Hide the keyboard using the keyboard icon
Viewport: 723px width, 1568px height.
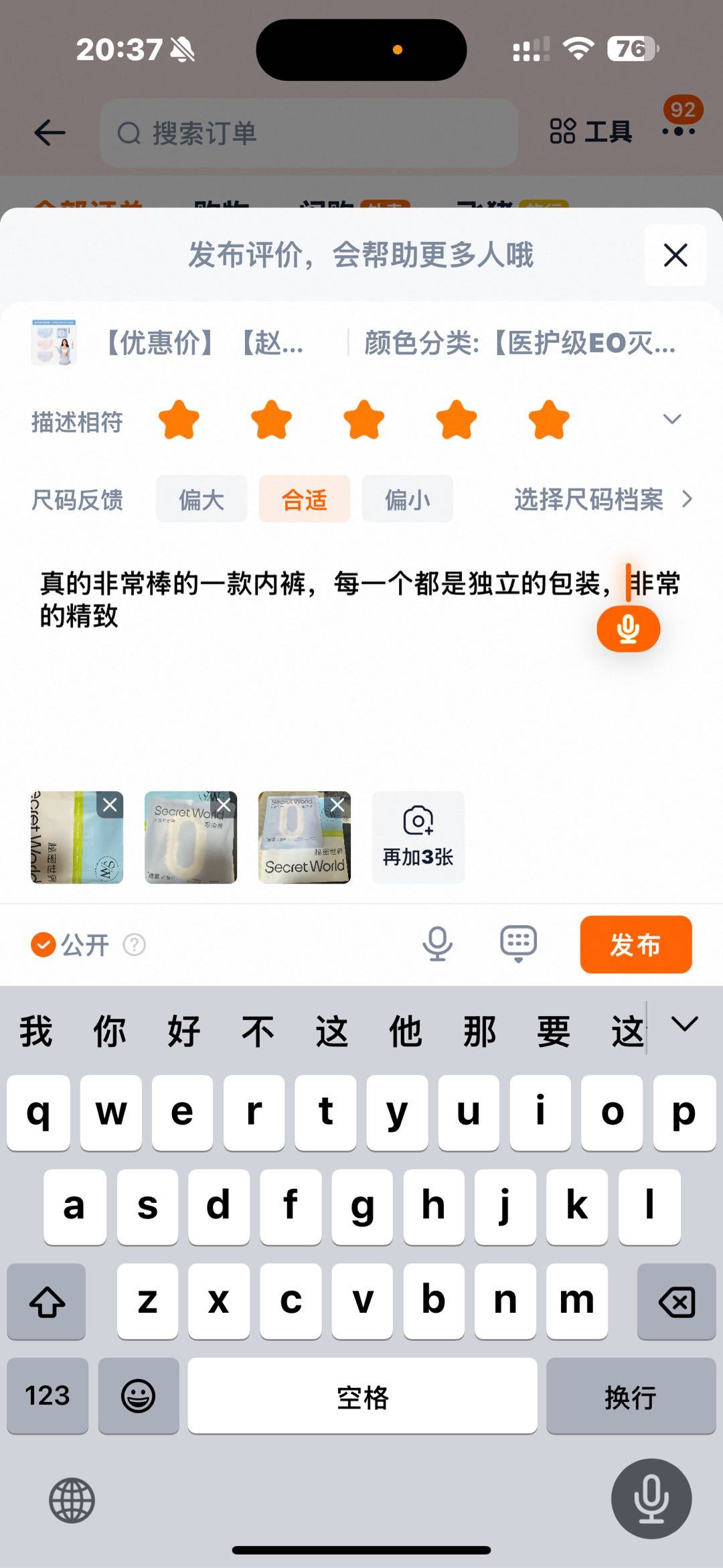tap(518, 944)
